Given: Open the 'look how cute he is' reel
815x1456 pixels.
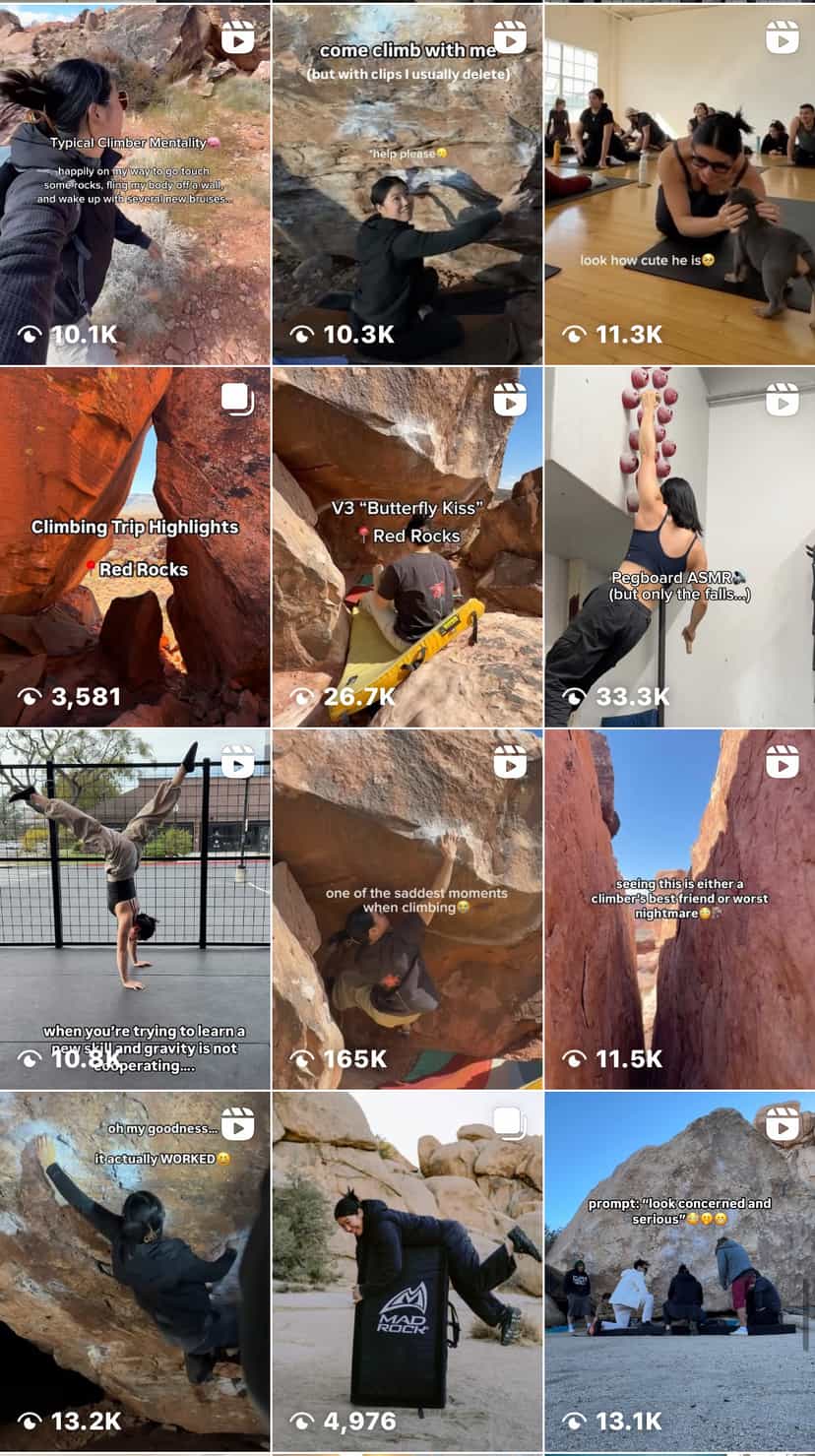Looking at the screenshot, I should pyautogui.click(x=679, y=184).
